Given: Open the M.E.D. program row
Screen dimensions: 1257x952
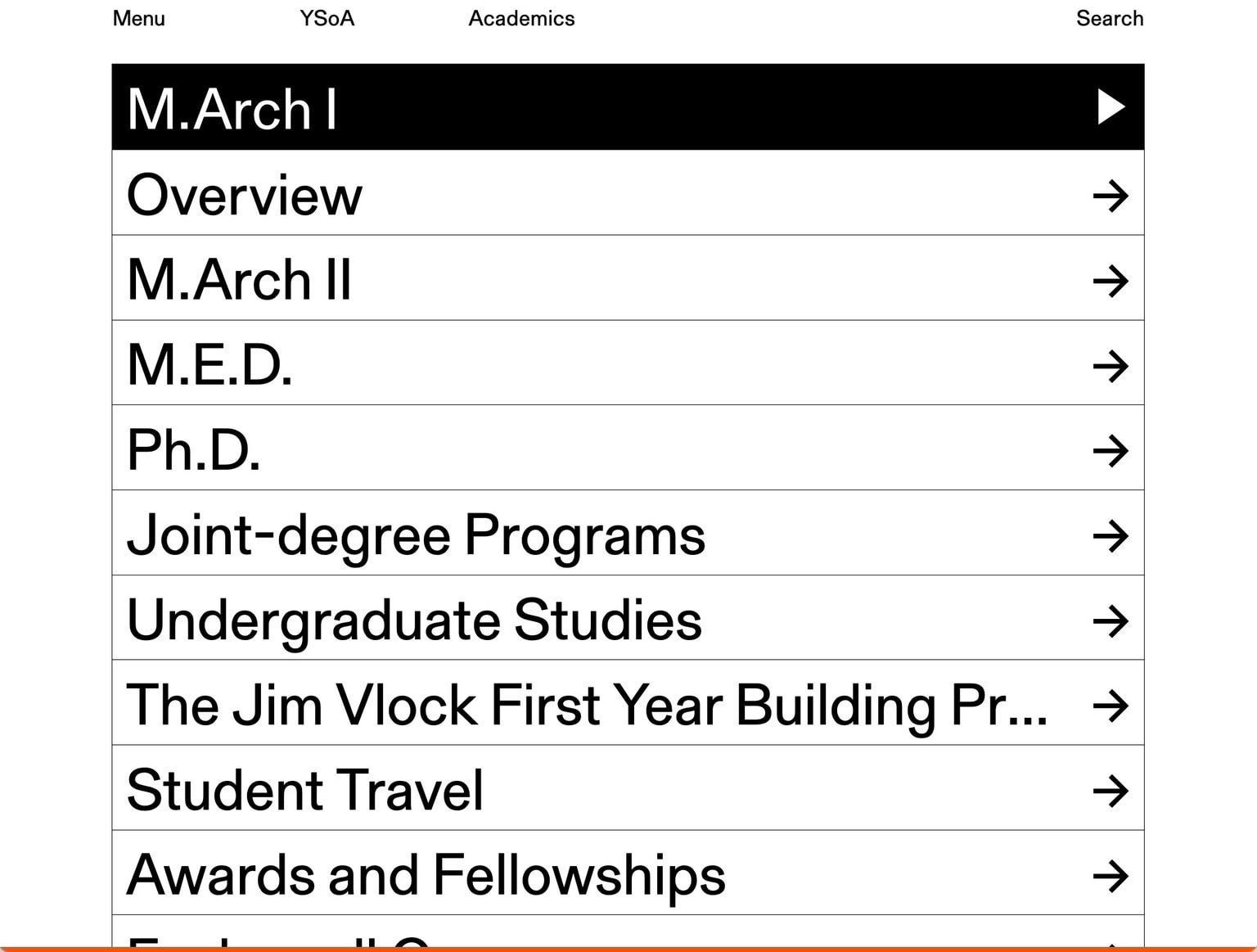Looking at the screenshot, I should coord(628,364).
